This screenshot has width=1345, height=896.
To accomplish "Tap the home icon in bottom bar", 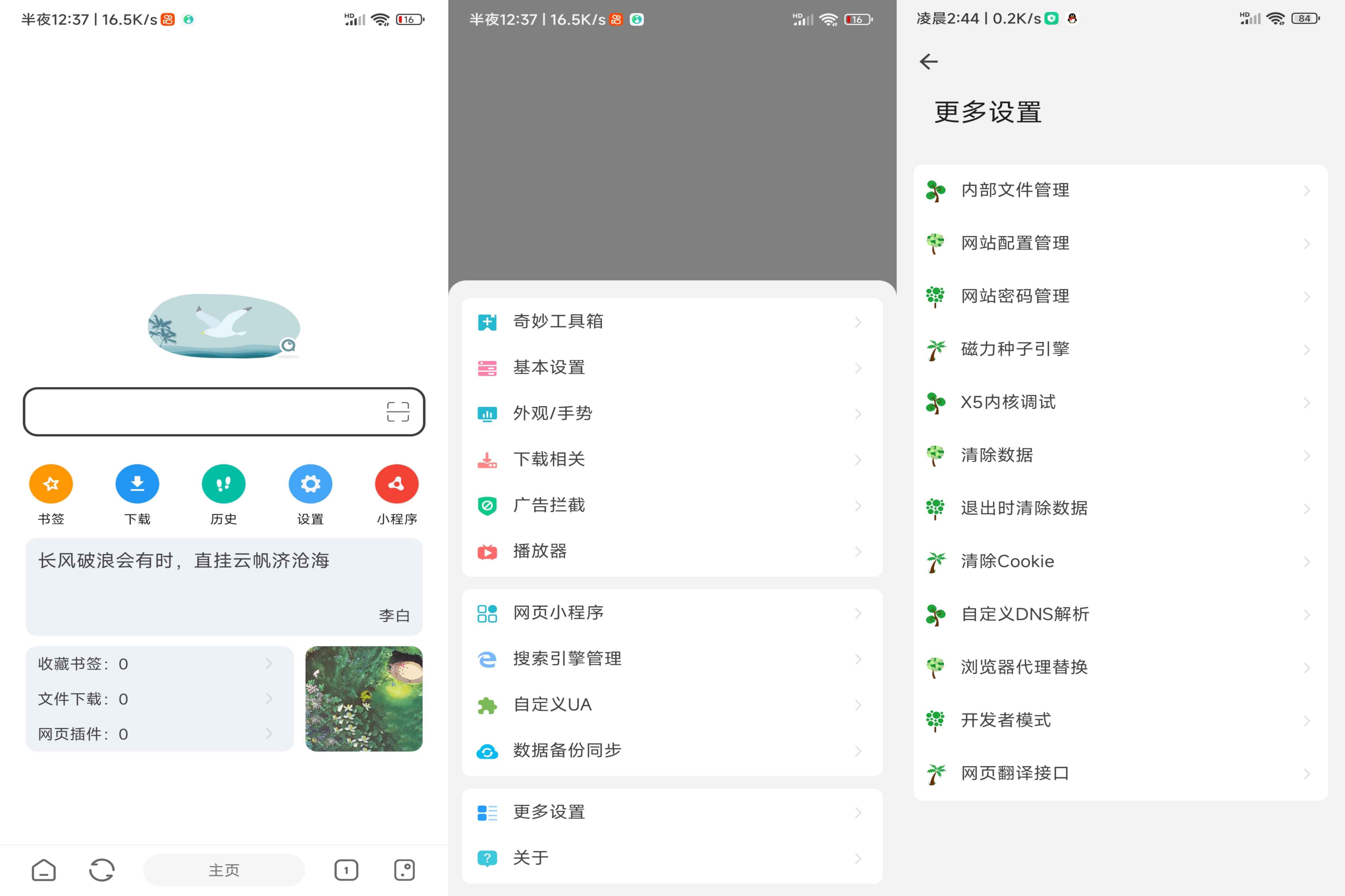I will tap(44, 870).
